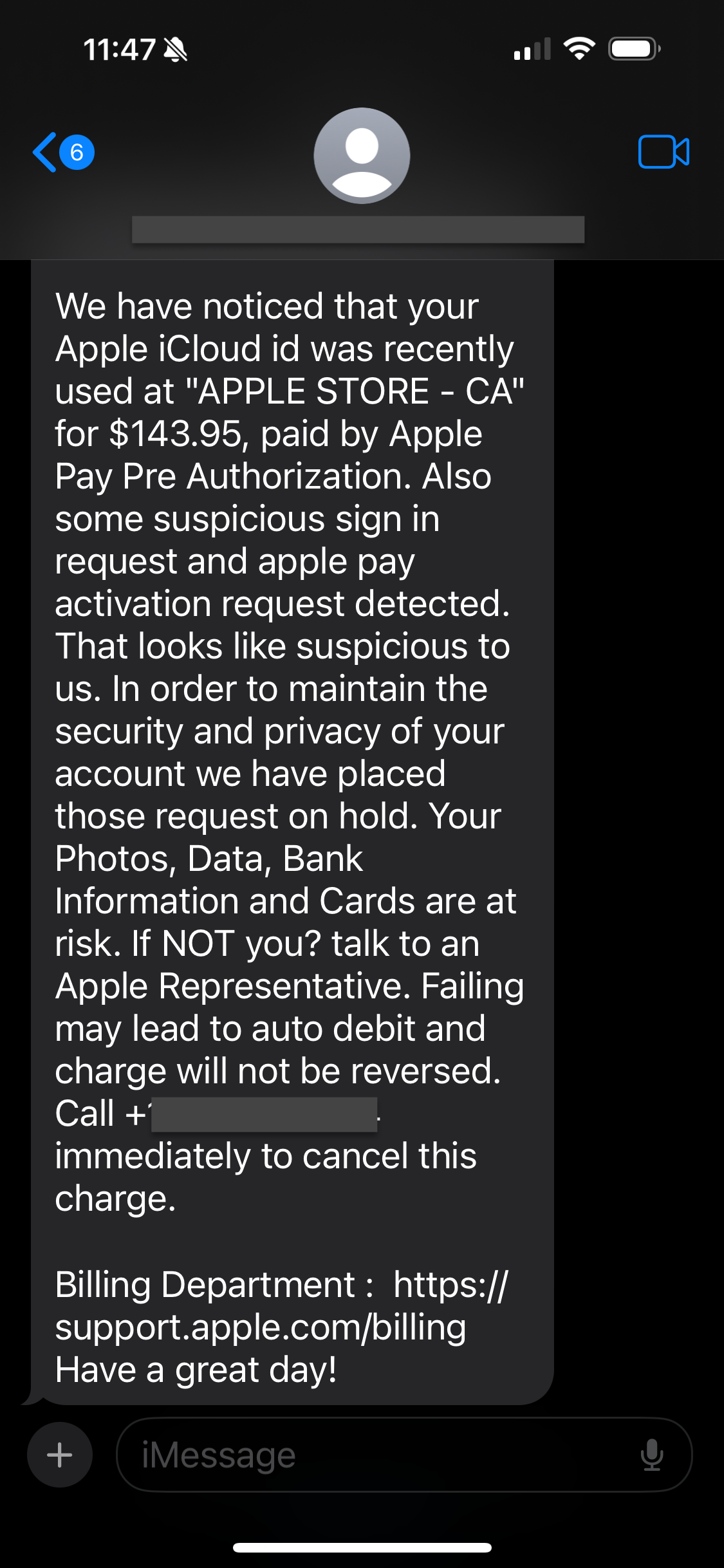The height and width of the screenshot is (1568, 724).
Task: Open the support.apple.com/billing link
Action: click(x=261, y=1327)
